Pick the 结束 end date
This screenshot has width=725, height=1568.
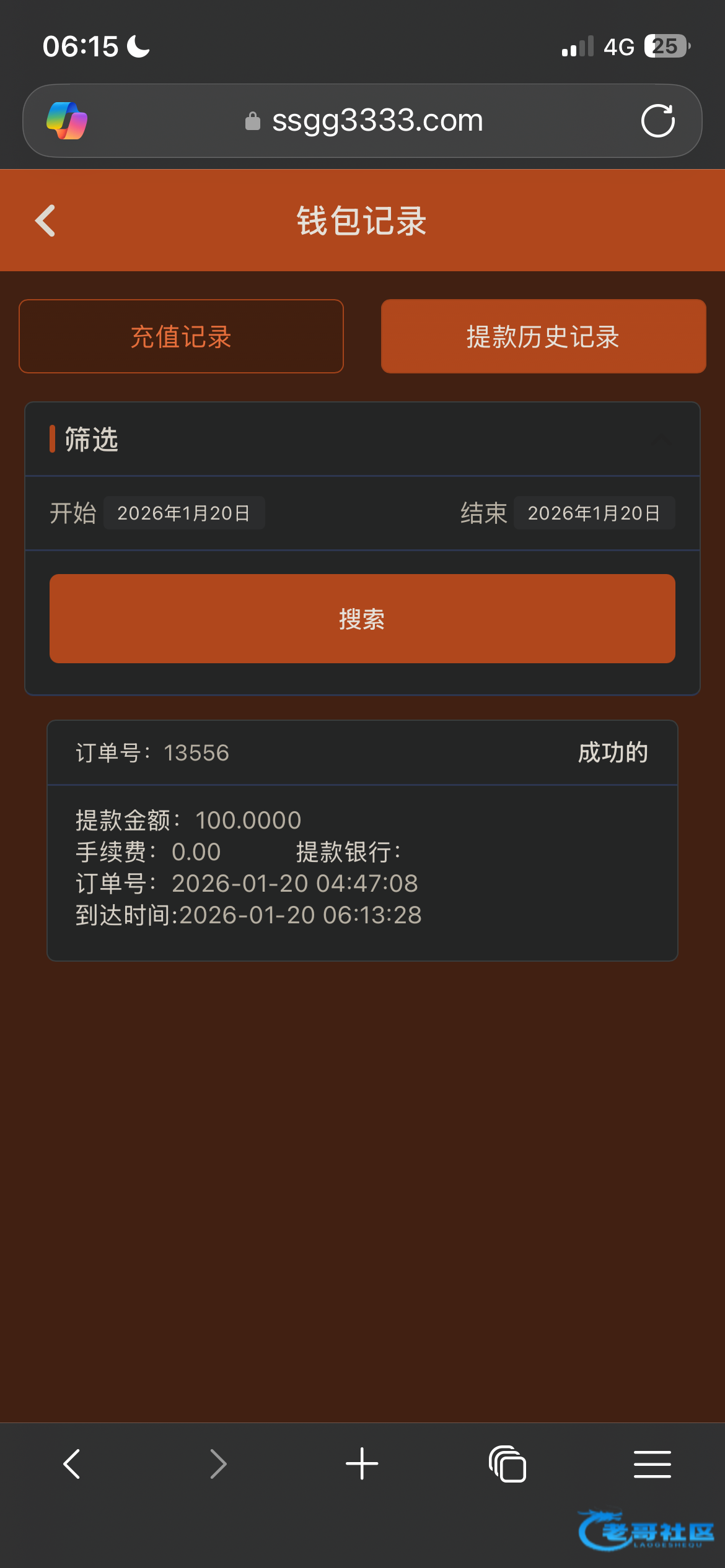pyautogui.click(x=594, y=513)
